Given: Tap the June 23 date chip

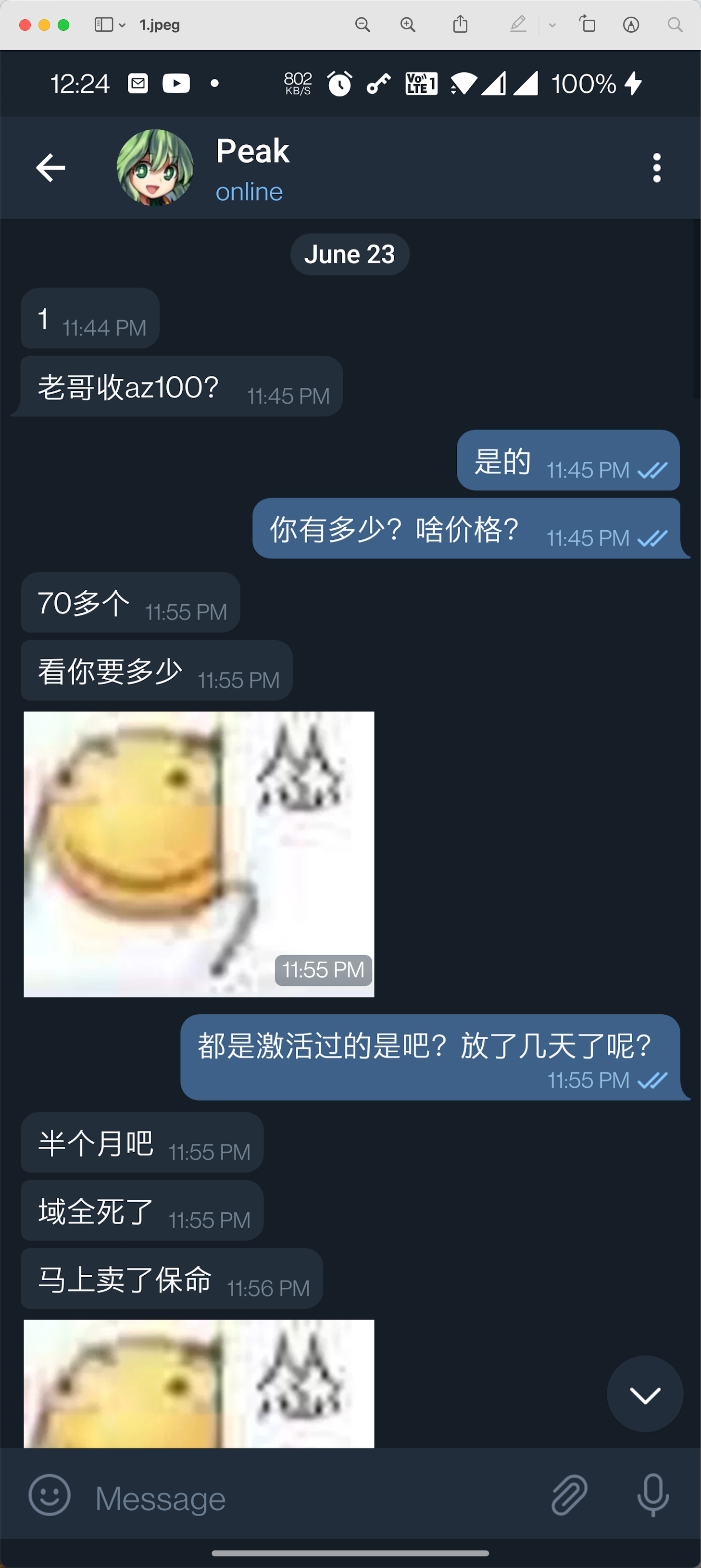Looking at the screenshot, I should [x=350, y=254].
